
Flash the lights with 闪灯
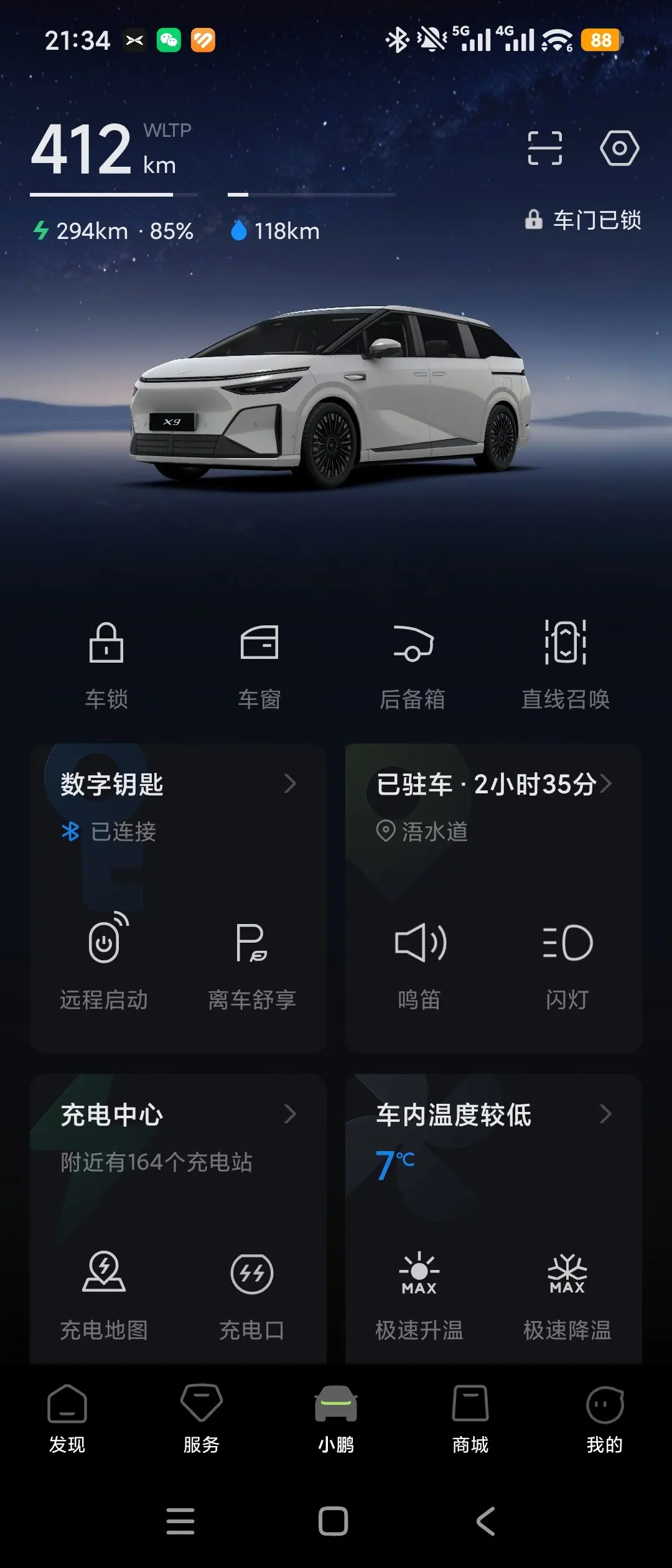tap(567, 961)
